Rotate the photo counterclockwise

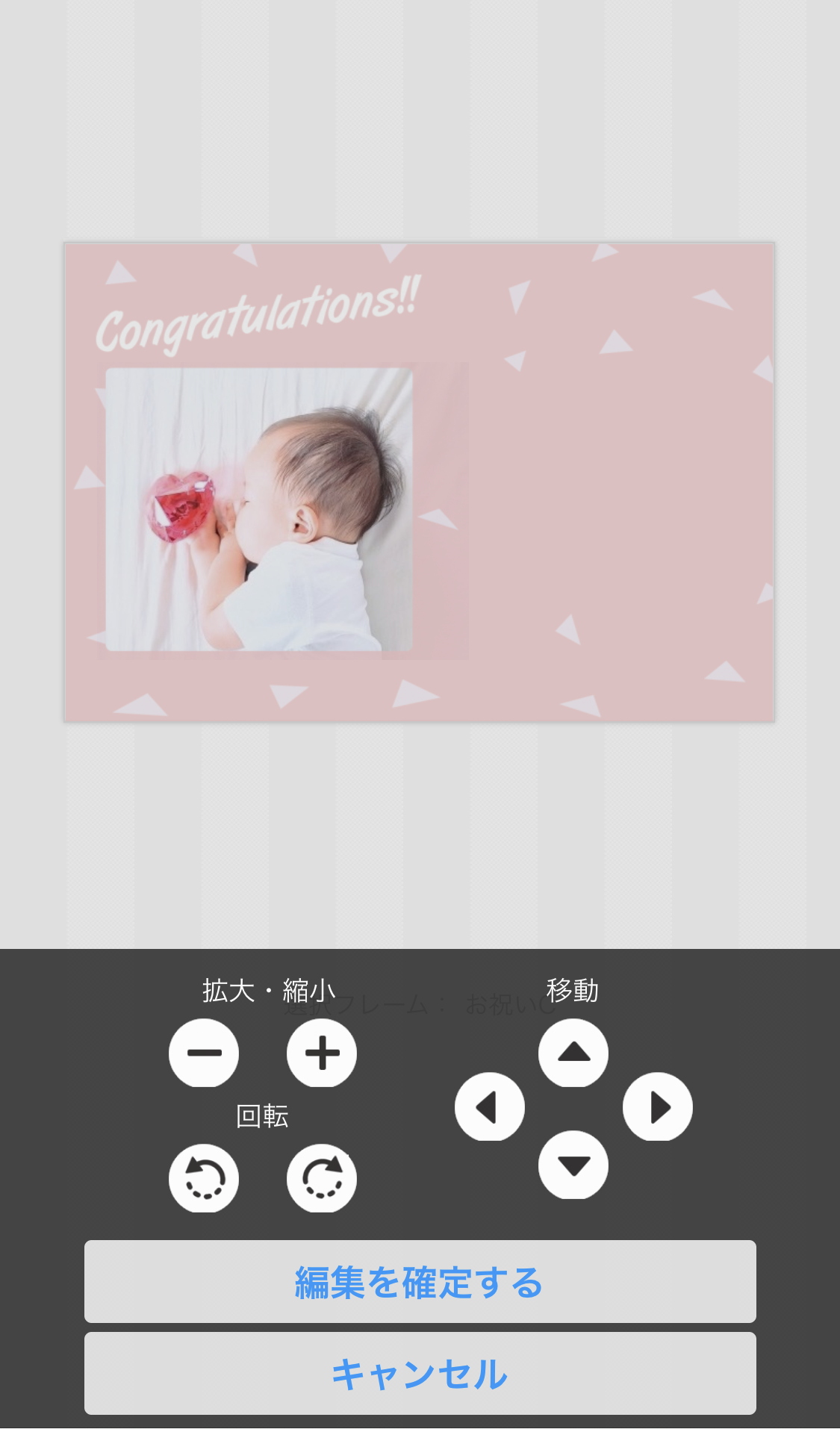tap(204, 1178)
